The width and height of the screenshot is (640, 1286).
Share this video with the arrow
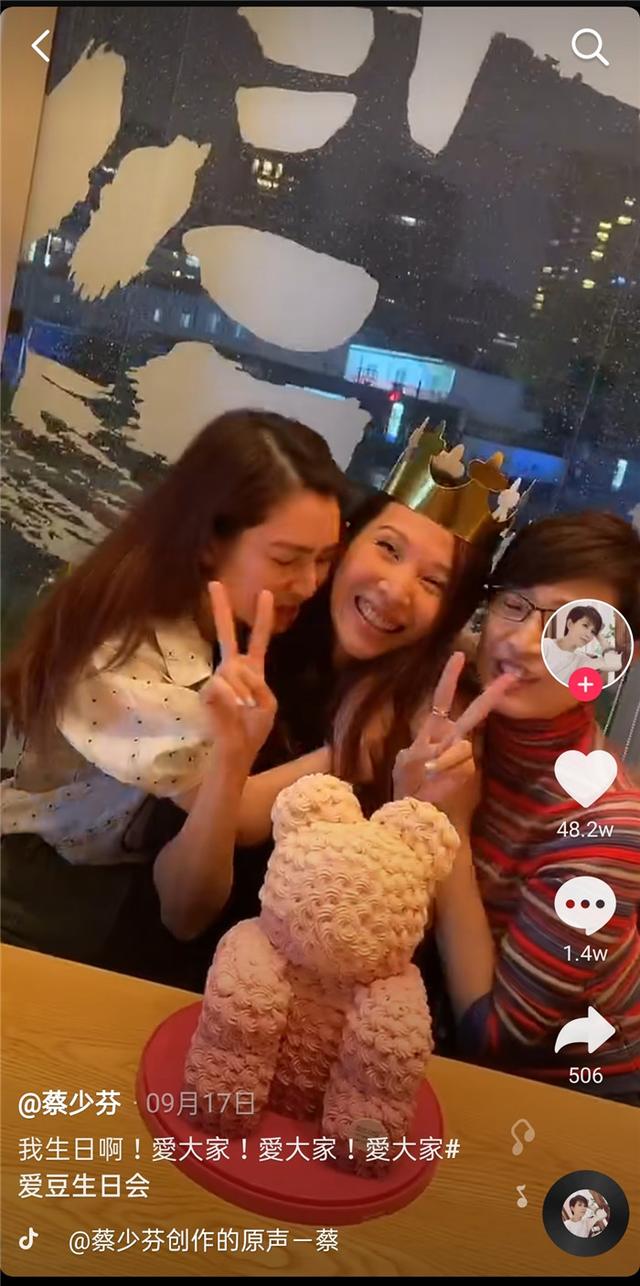[x=585, y=1030]
